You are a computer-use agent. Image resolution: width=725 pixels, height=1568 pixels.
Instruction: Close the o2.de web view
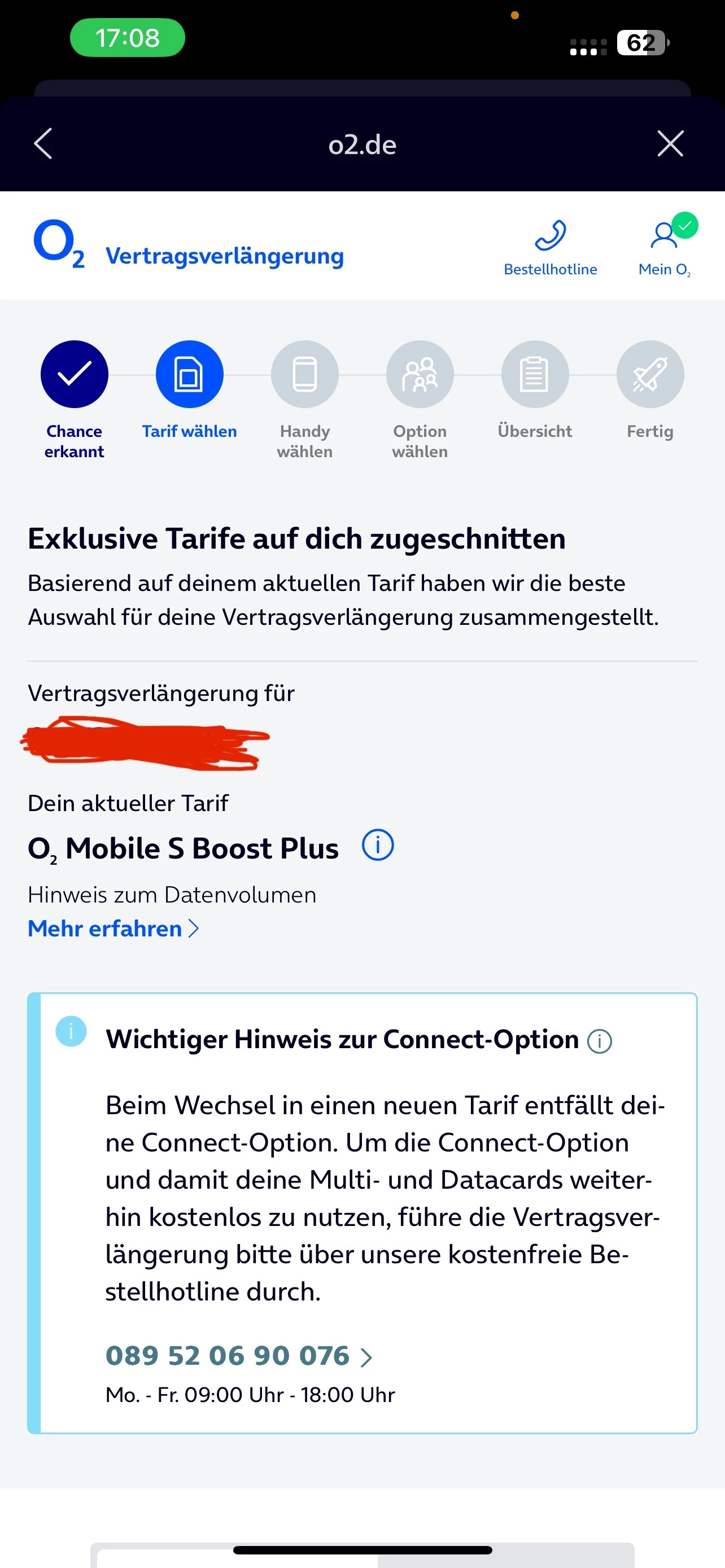670,144
